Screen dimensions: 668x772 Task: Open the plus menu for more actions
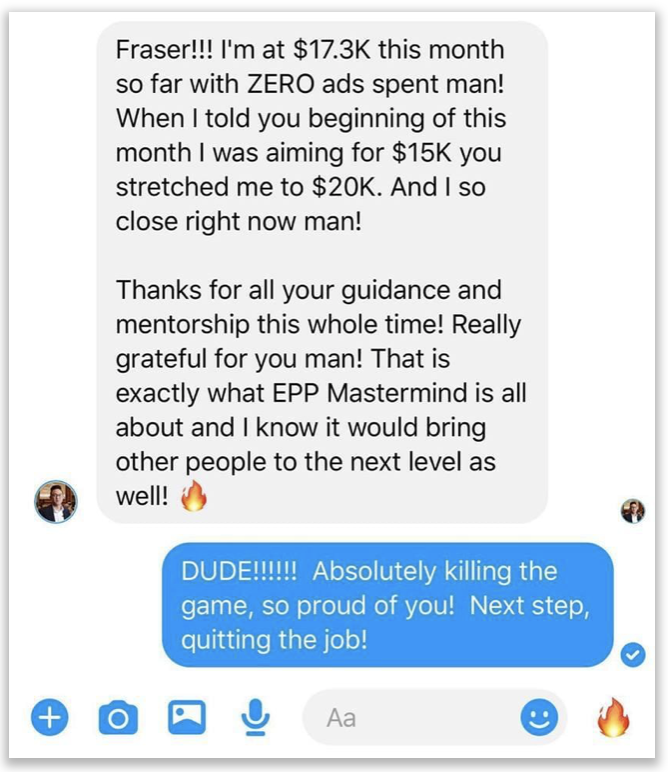pos(50,717)
